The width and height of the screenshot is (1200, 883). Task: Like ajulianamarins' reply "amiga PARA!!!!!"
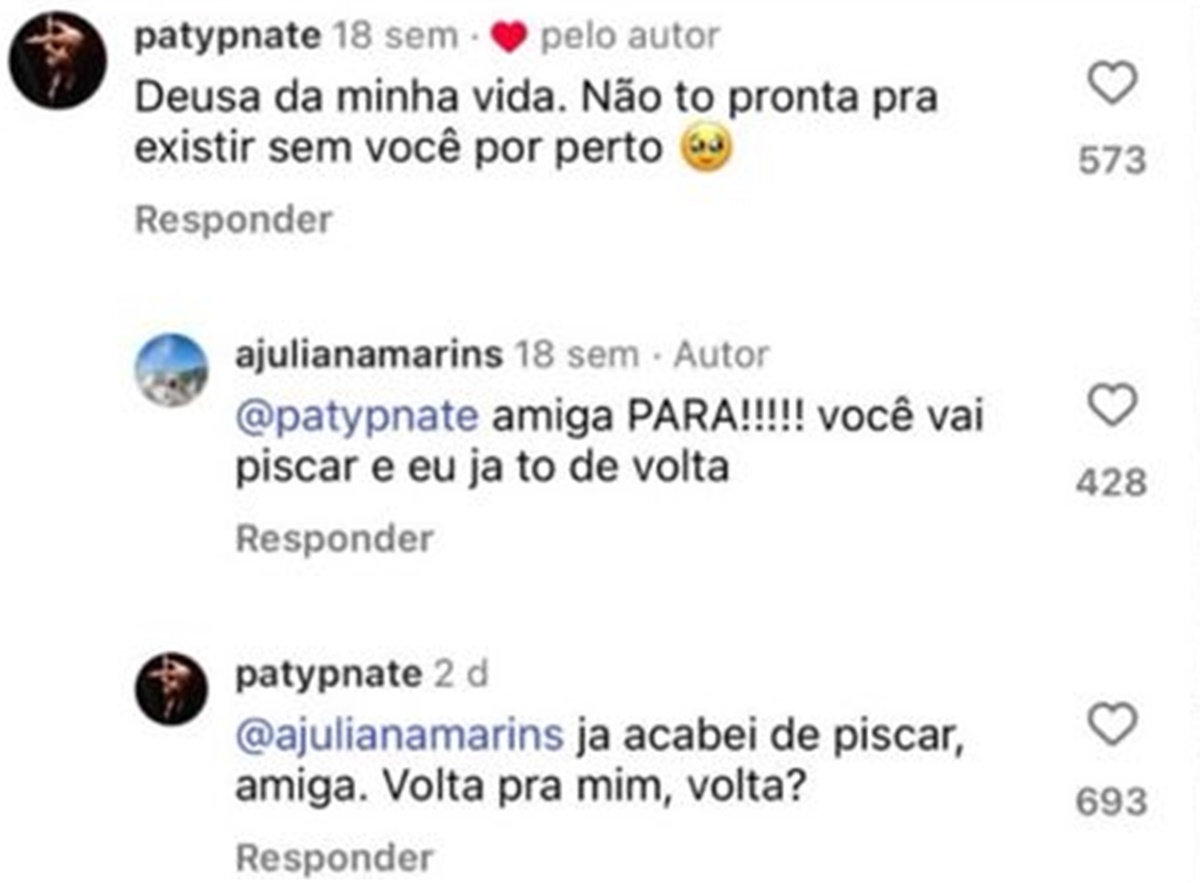pos(1112,407)
